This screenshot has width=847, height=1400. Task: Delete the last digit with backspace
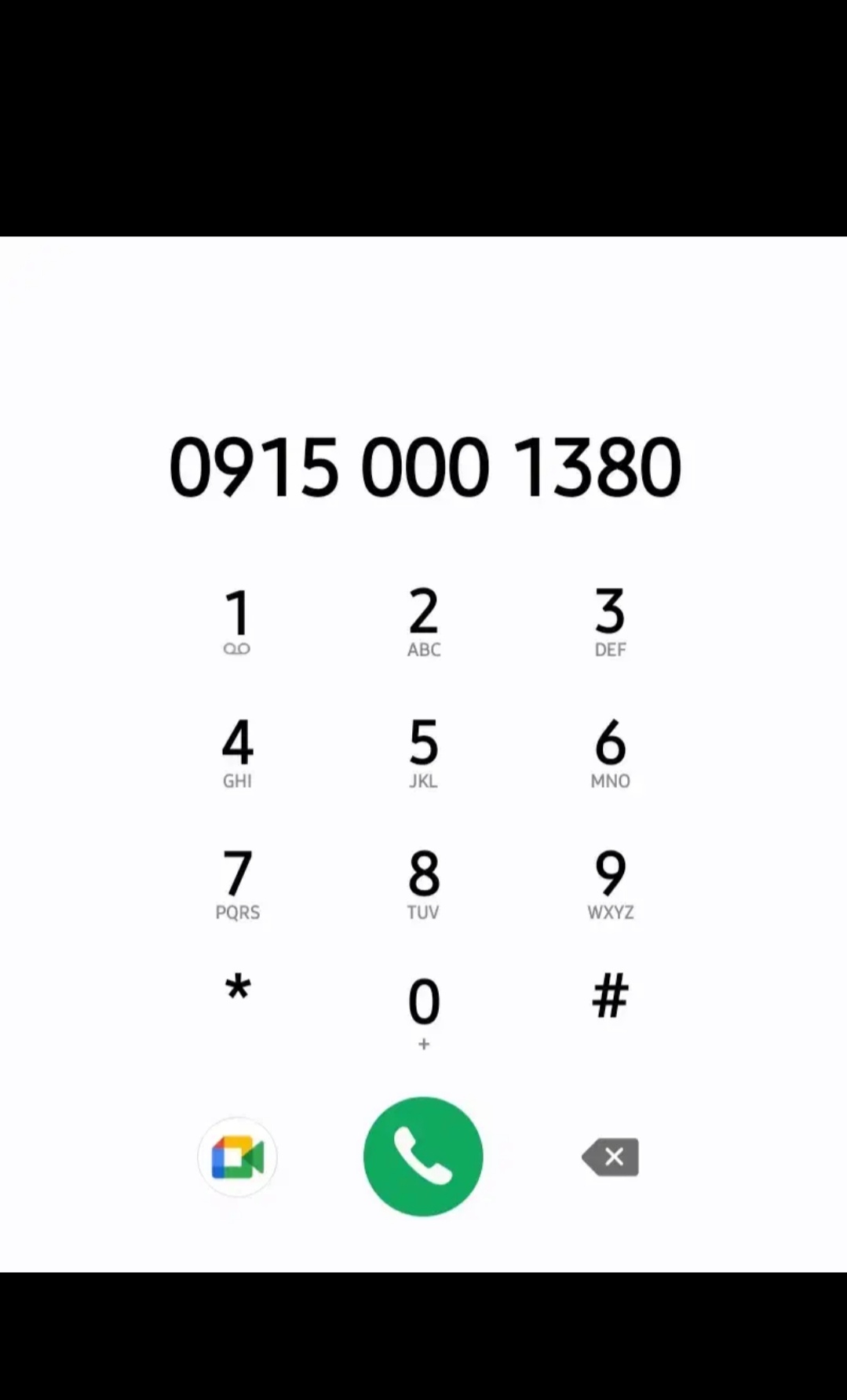(611, 1157)
